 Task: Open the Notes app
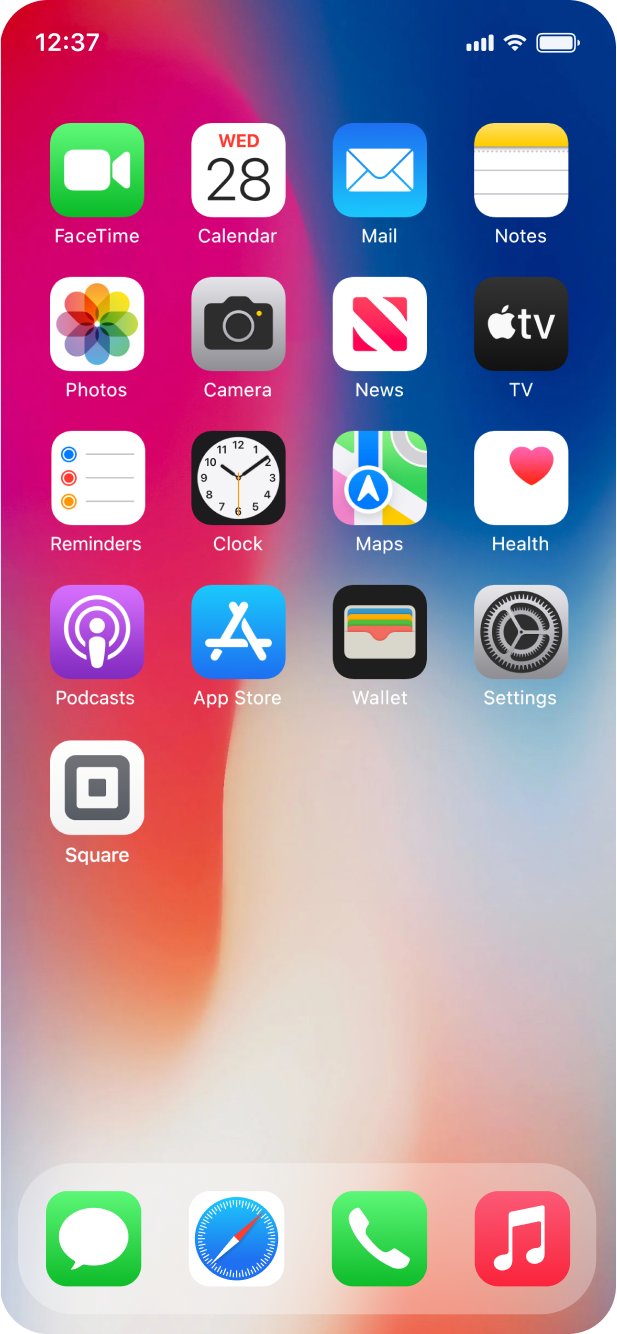[x=521, y=170]
